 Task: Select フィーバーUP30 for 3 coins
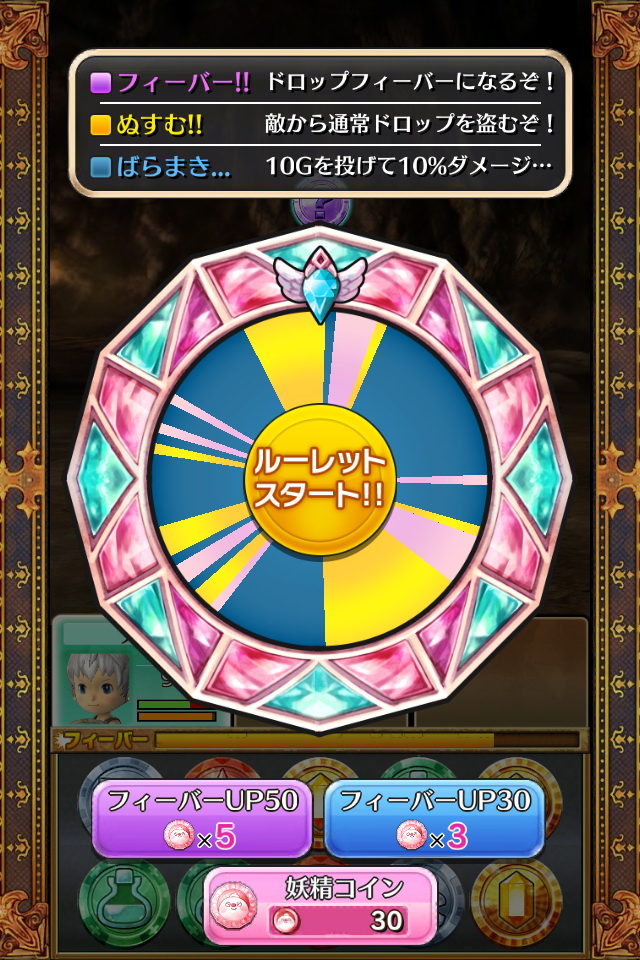[434, 818]
